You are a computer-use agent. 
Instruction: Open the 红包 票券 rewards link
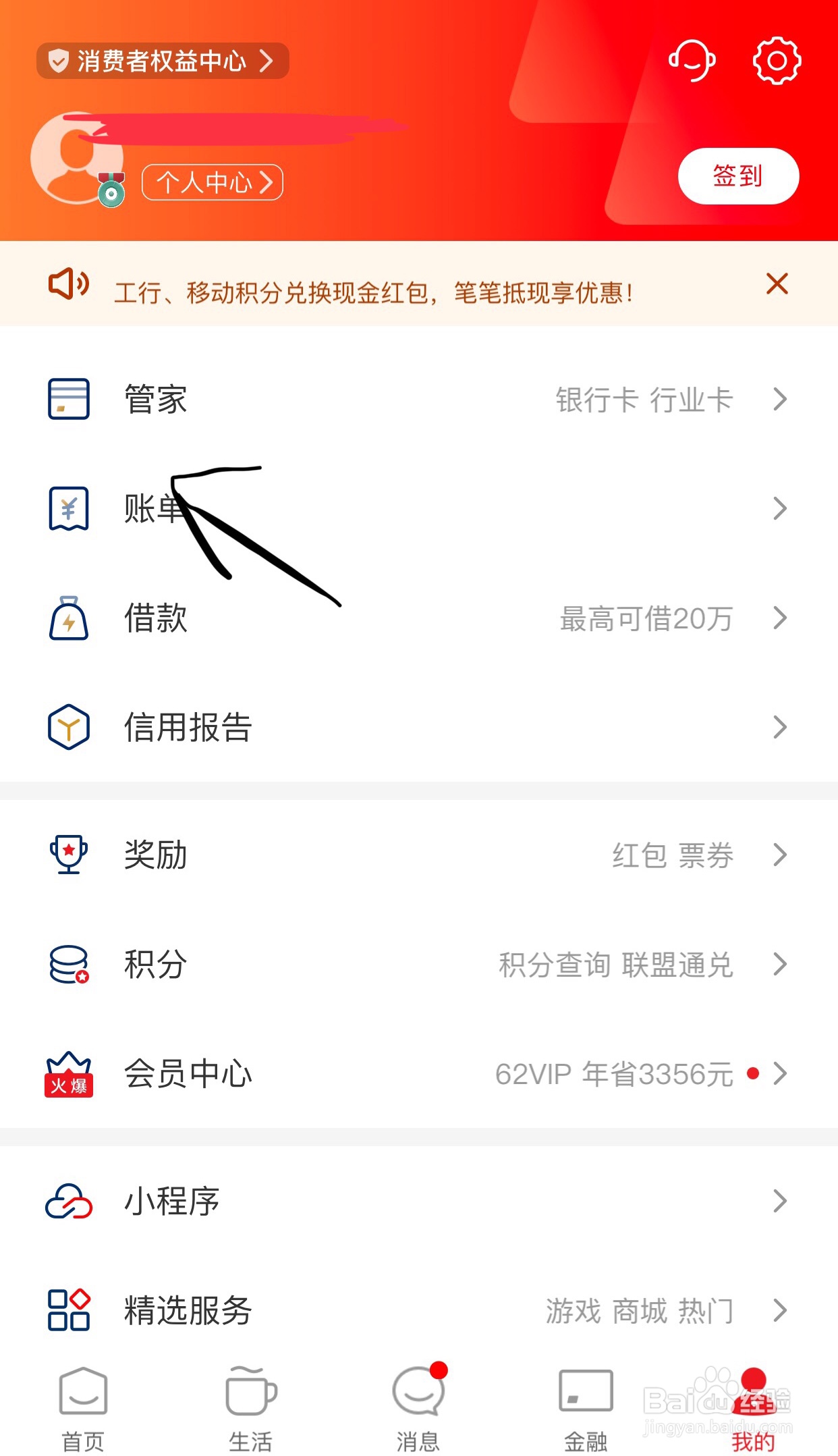click(x=672, y=856)
